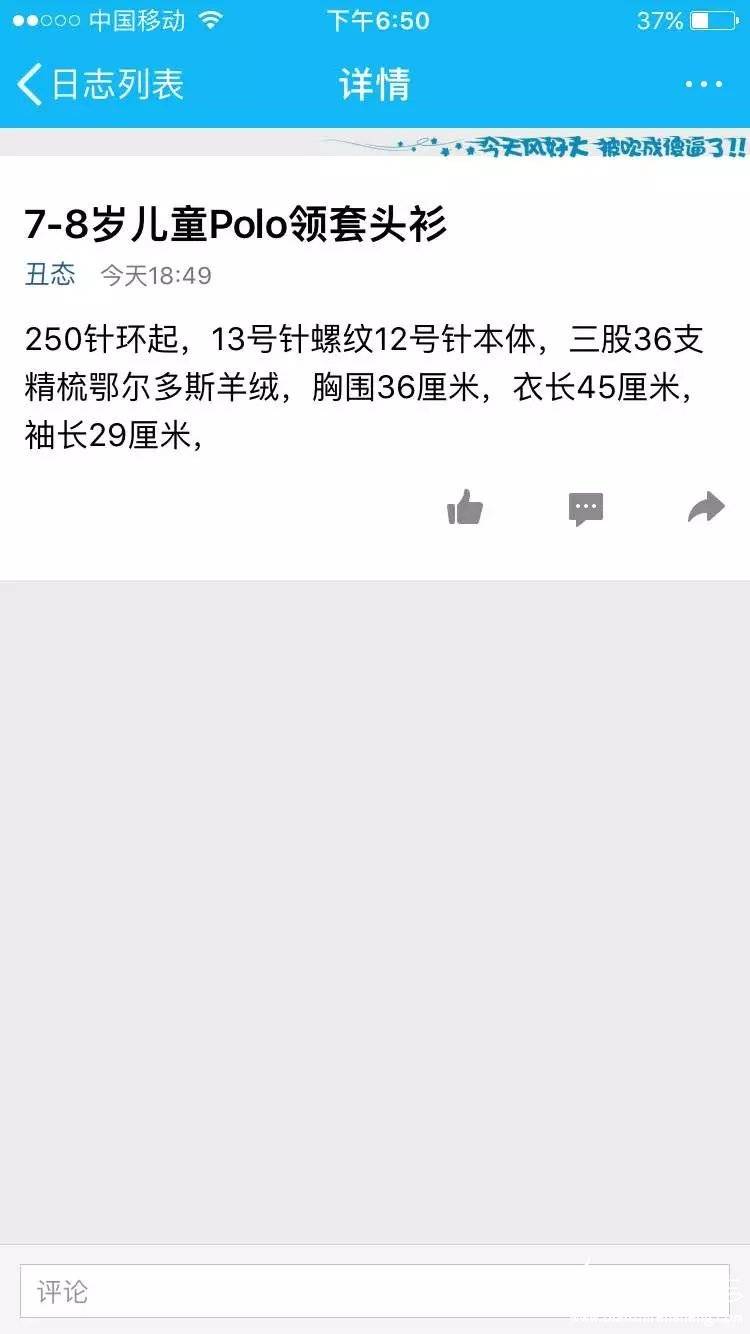The image size is (750, 1334).
Task: Share this journal post
Action: point(706,508)
